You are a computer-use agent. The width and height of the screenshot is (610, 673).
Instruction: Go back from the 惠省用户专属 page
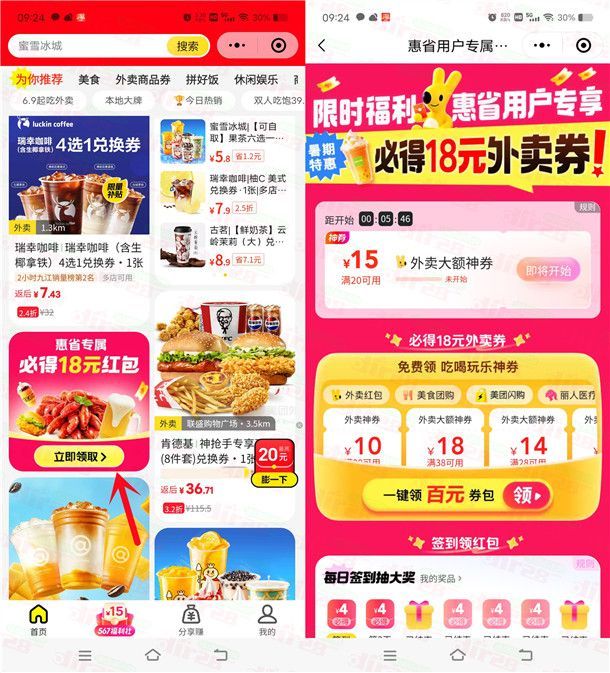322,46
